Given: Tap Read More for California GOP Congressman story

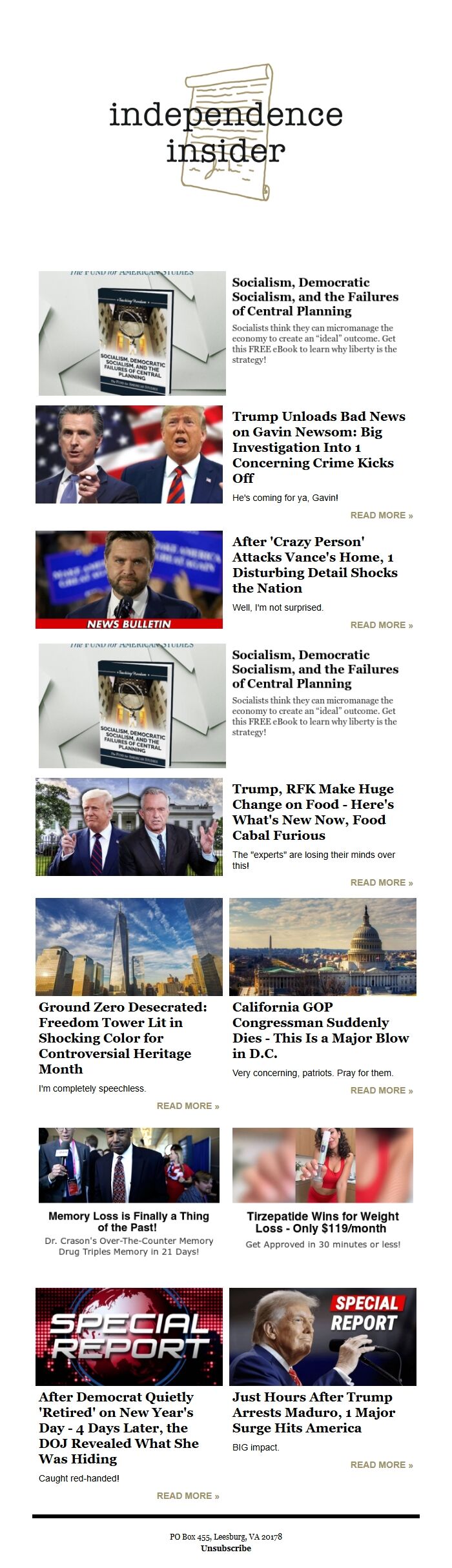Looking at the screenshot, I should [381, 1090].
